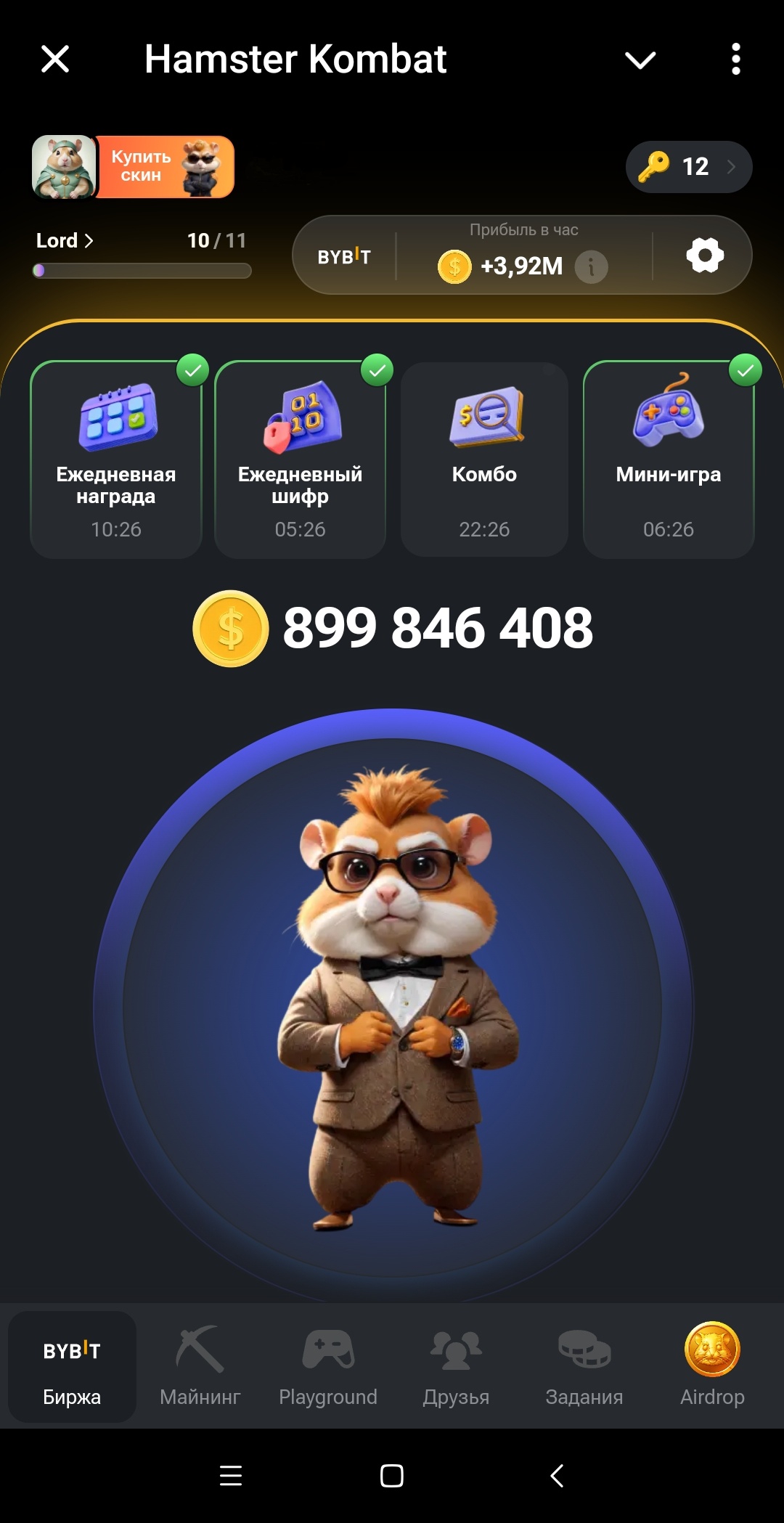Tap the Bybit exchange logo near profit
The width and height of the screenshot is (784, 1523).
(344, 257)
